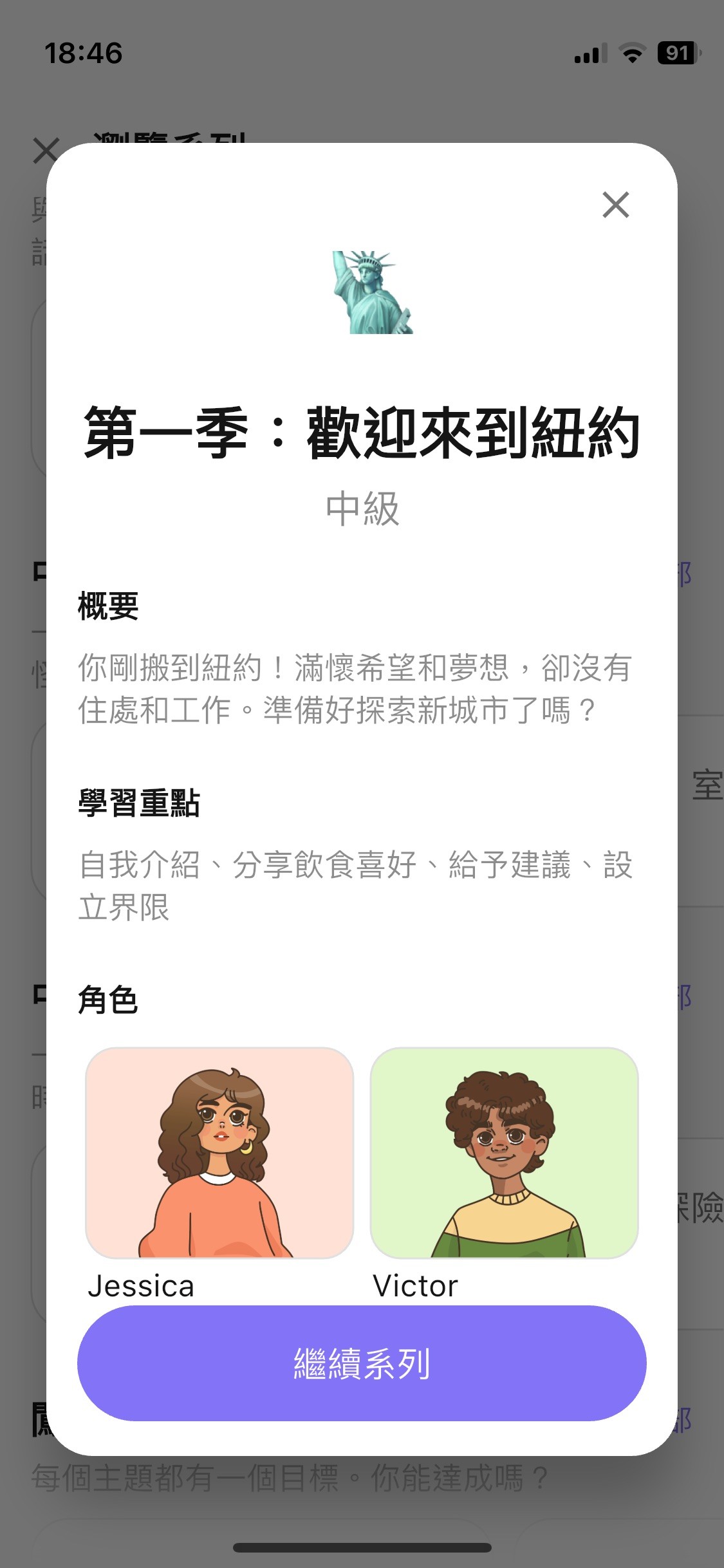Tap the summary text about moving to New York
The width and height of the screenshot is (724, 1568).
(x=354, y=689)
